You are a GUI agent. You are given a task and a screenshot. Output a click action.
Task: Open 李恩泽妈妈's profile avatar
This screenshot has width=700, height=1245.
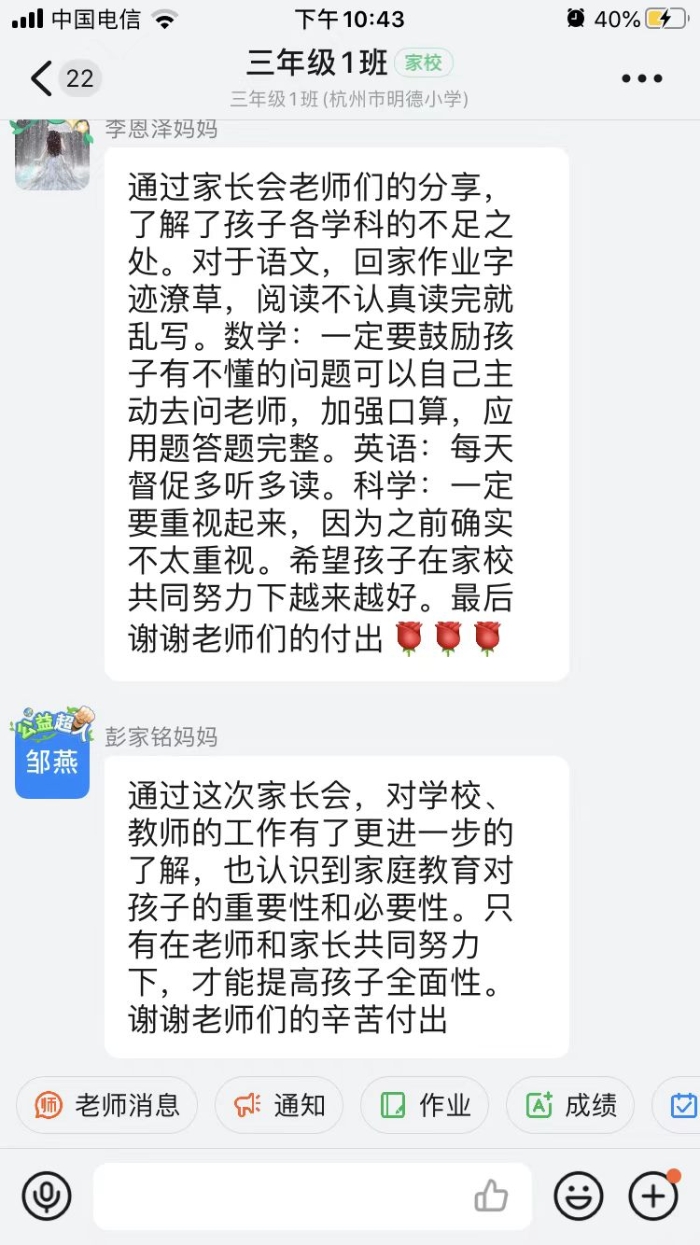tap(52, 155)
